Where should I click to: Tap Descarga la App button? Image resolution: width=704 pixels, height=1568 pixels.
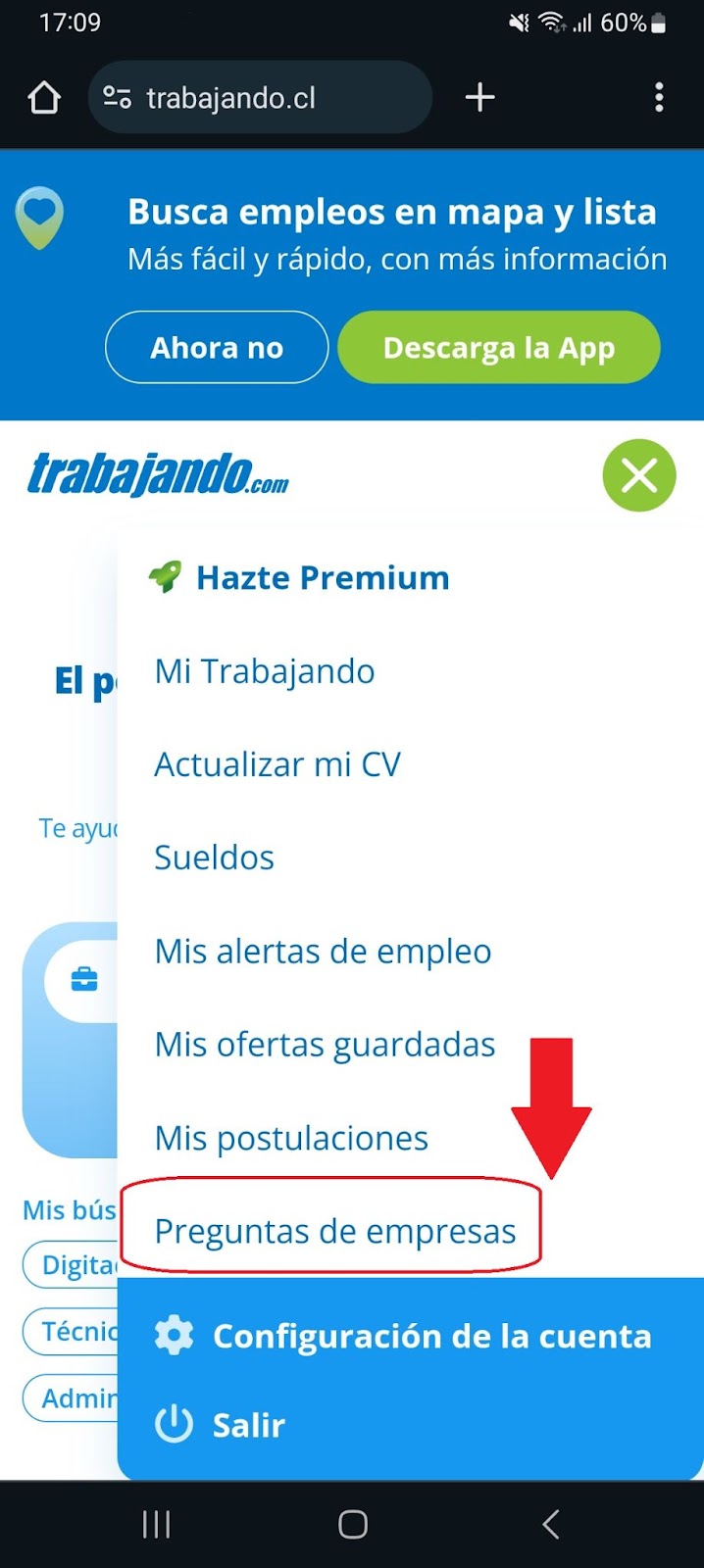[x=498, y=348]
